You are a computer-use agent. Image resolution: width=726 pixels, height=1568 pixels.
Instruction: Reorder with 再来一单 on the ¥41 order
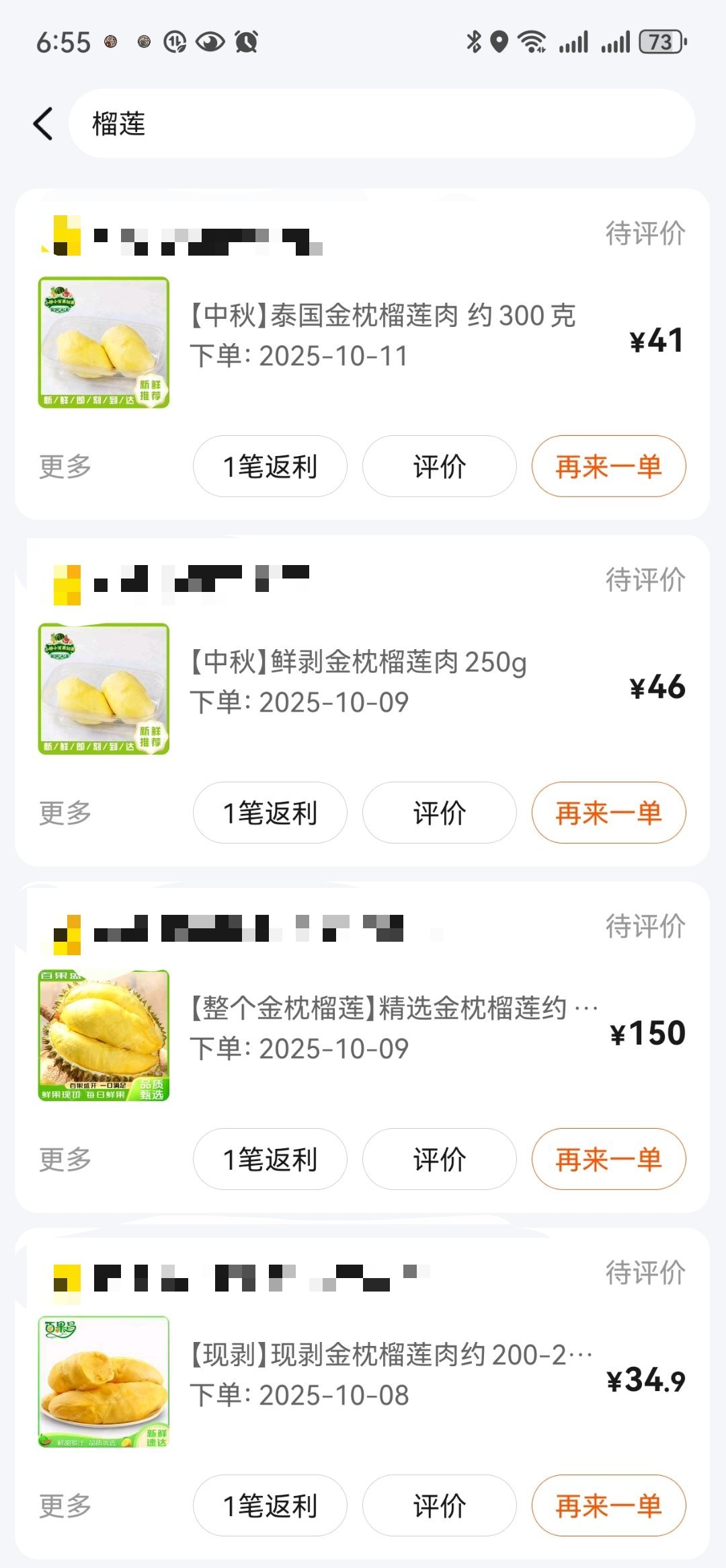click(608, 466)
